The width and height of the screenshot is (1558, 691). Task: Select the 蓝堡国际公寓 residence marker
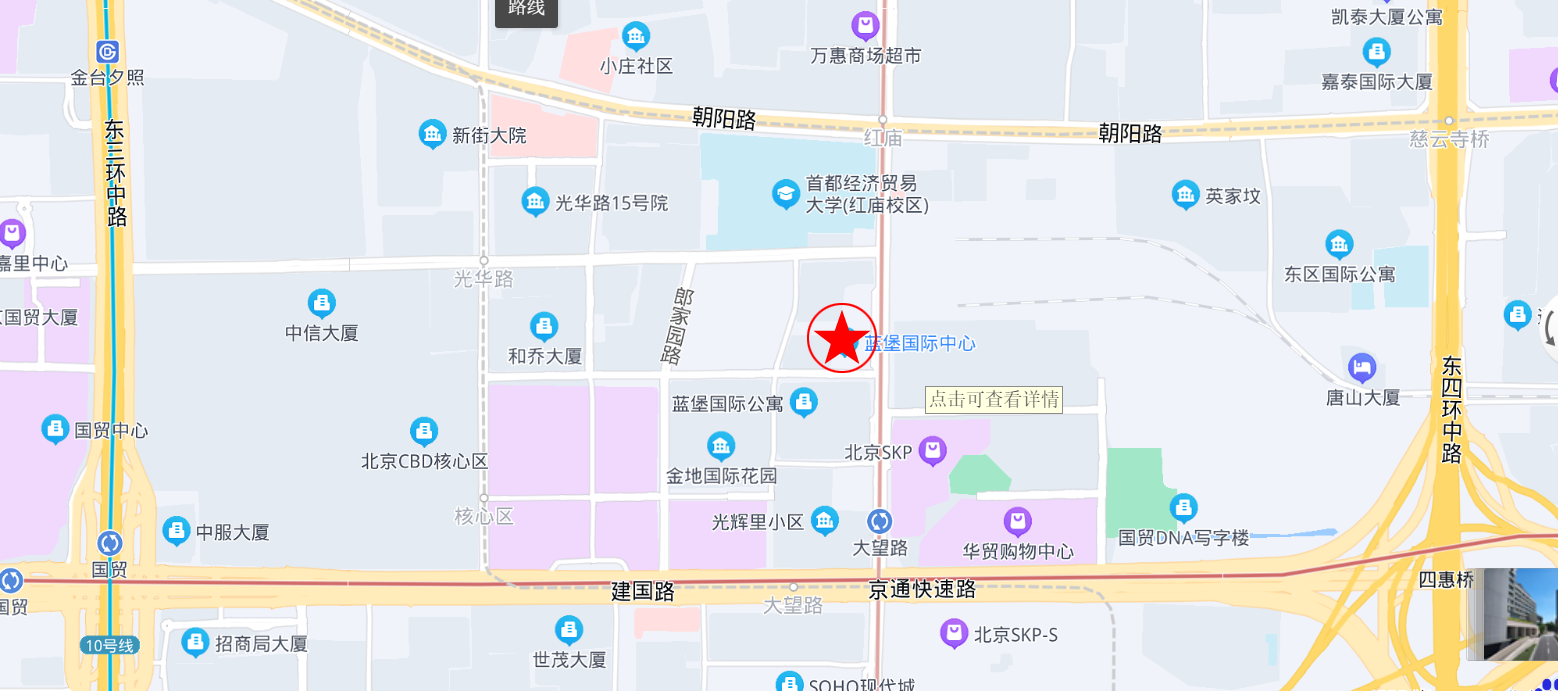(x=803, y=403)
